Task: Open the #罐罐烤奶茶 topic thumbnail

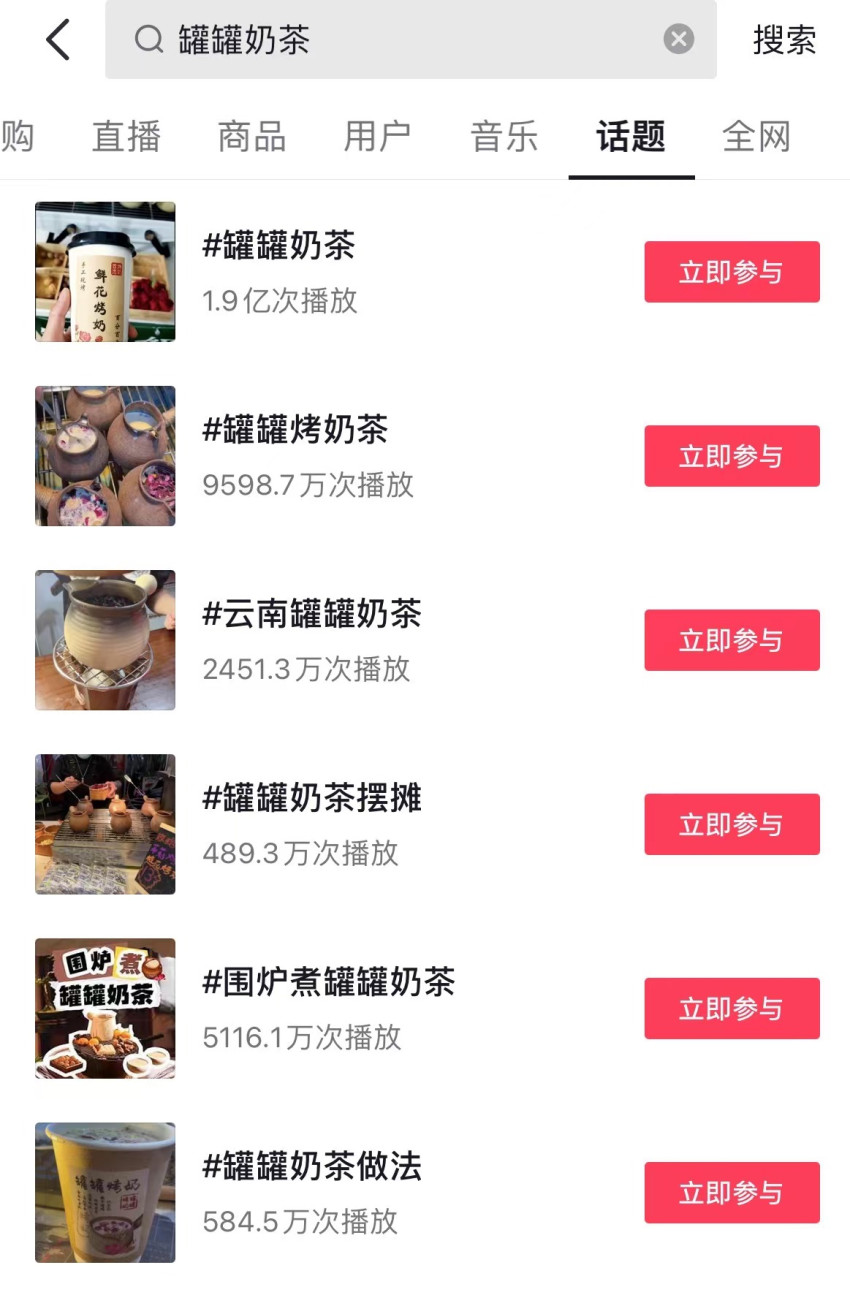Action: 105,455
